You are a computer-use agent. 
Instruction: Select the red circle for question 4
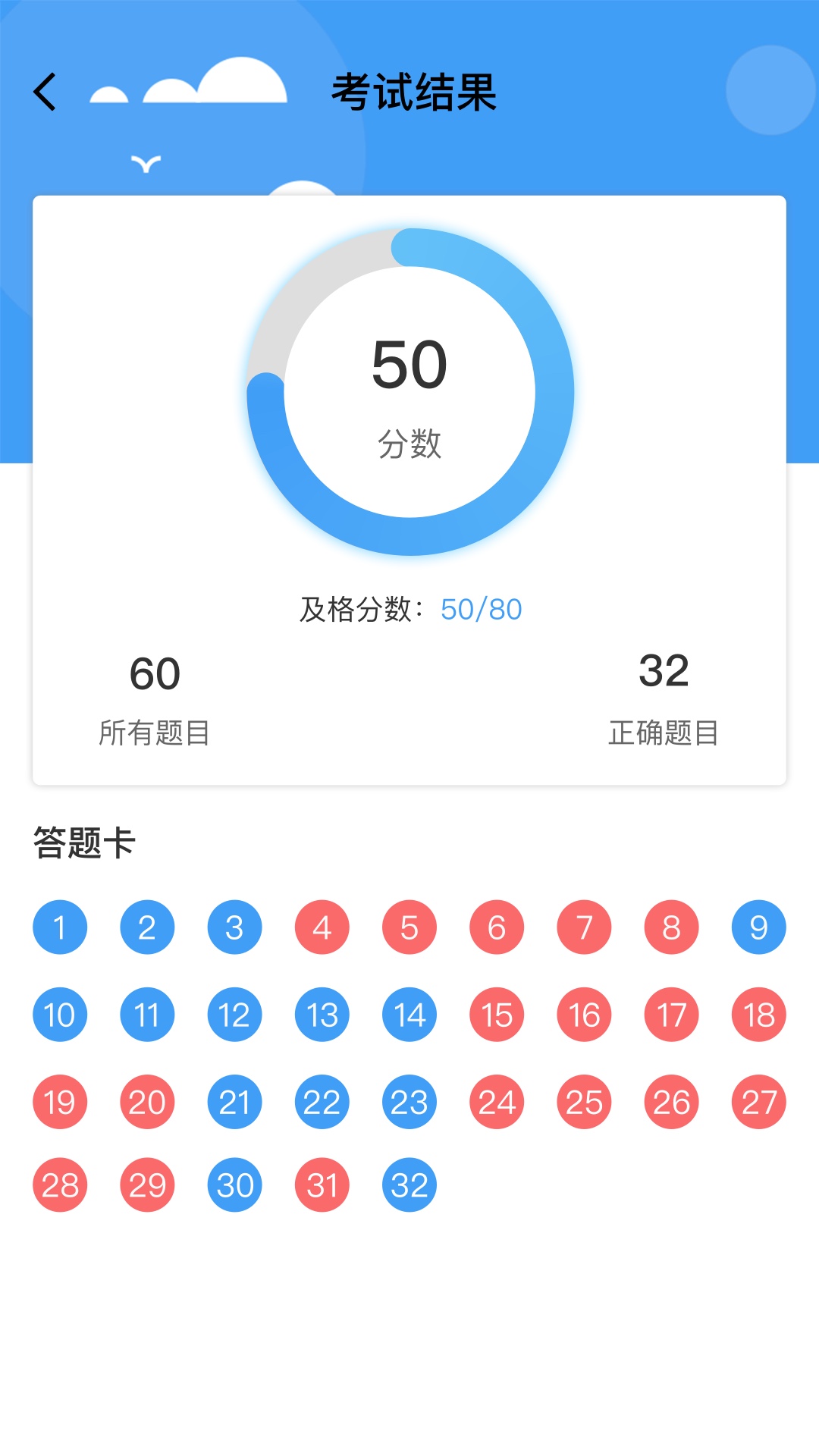click(x=322, y=927)
